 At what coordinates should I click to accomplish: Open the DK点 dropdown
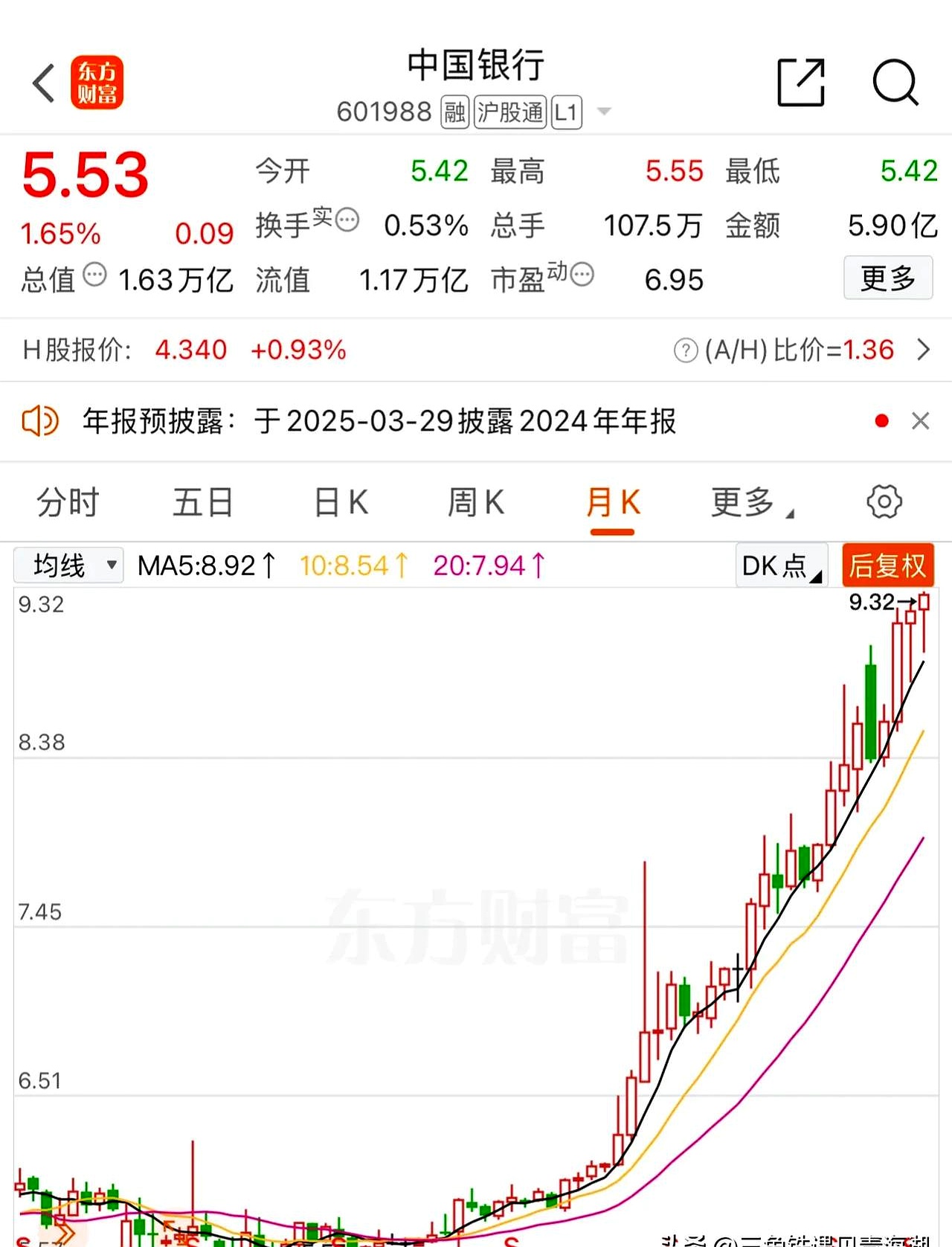(x=779, y=565)
